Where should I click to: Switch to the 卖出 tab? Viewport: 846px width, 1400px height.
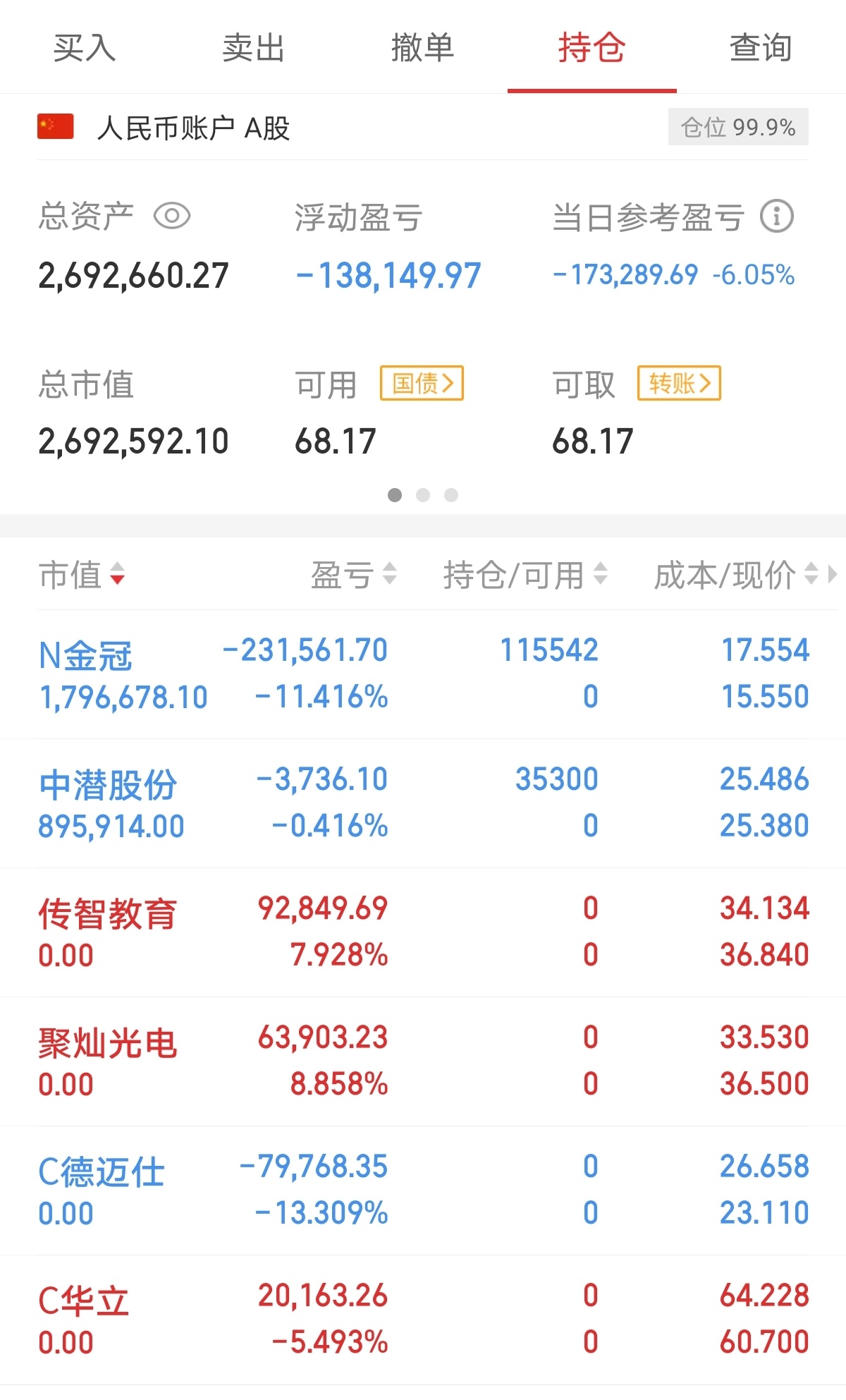[x=254, y=48]
